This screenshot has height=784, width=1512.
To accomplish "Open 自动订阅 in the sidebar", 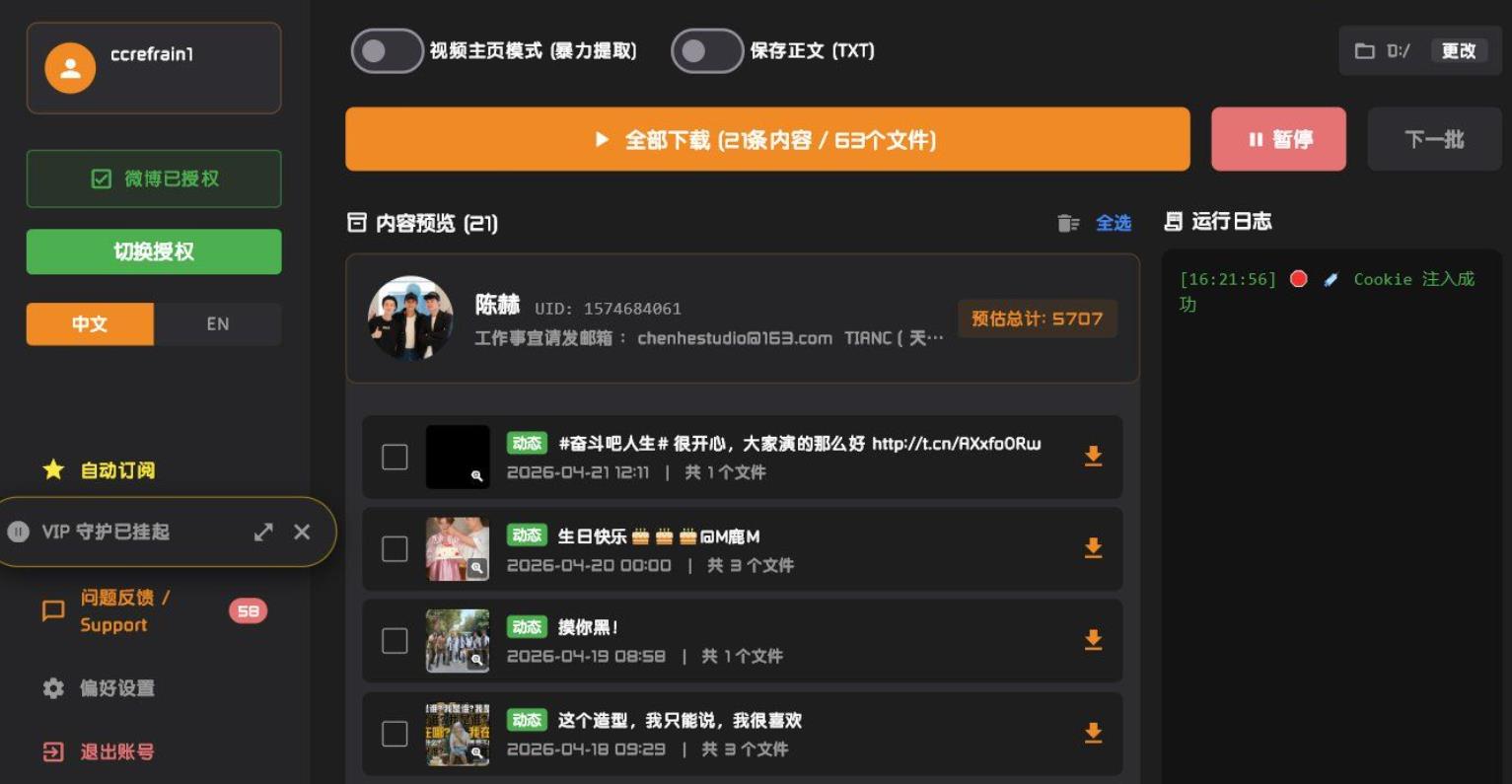I will point(117,470).
